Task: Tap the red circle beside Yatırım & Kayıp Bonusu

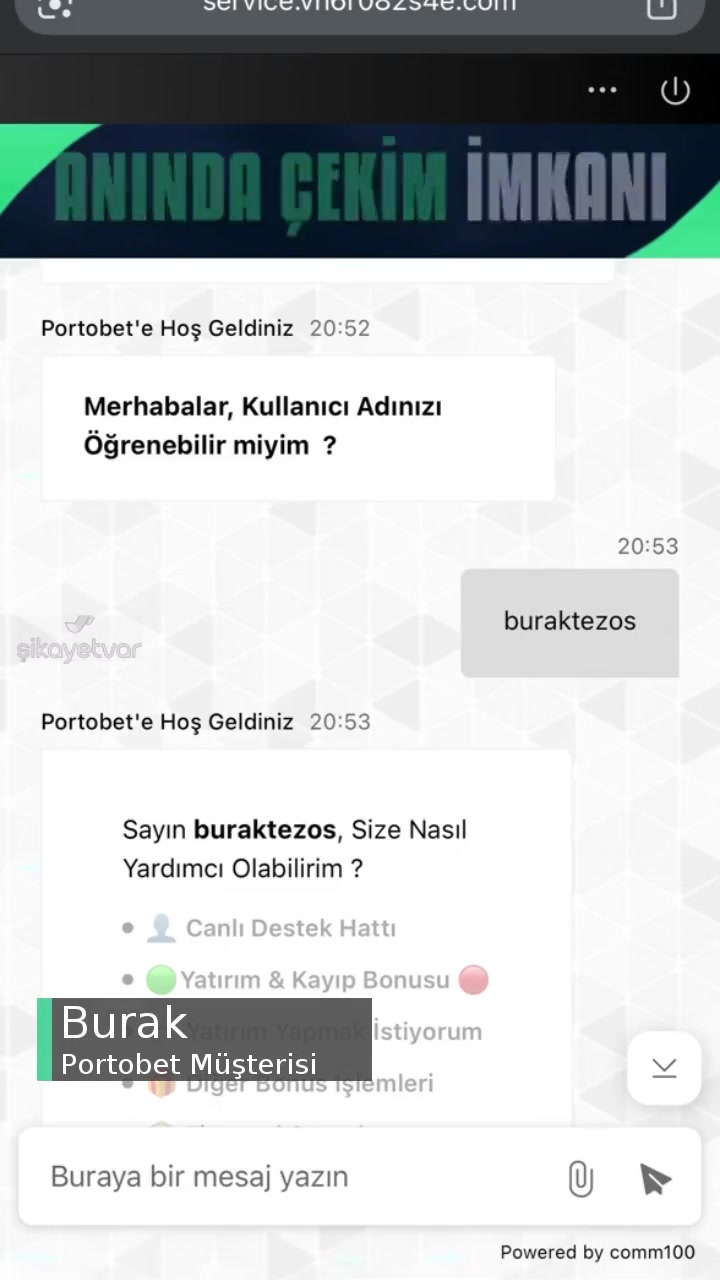Action: point(473,980)
